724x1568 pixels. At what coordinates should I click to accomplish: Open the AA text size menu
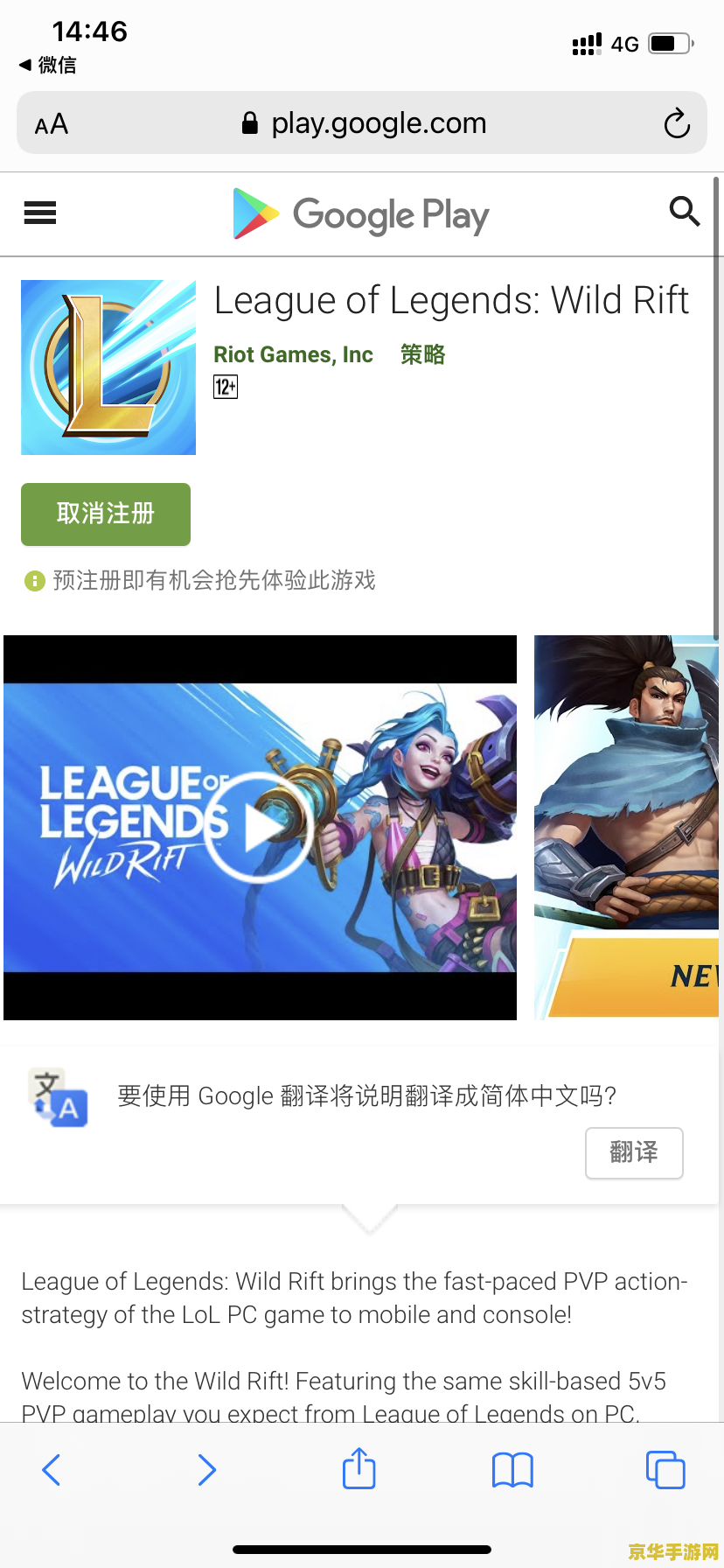pos(52,124)
